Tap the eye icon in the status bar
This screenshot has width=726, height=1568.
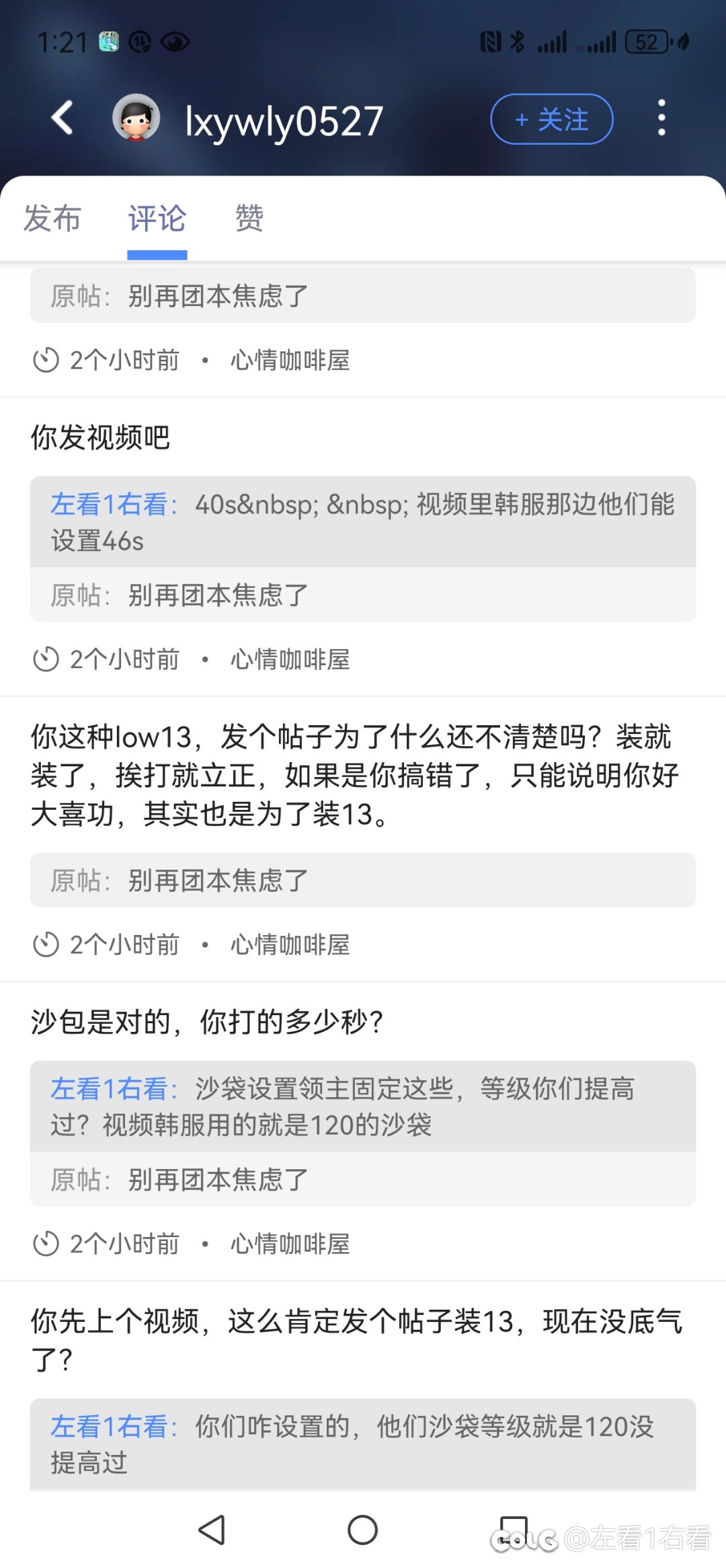174,42
